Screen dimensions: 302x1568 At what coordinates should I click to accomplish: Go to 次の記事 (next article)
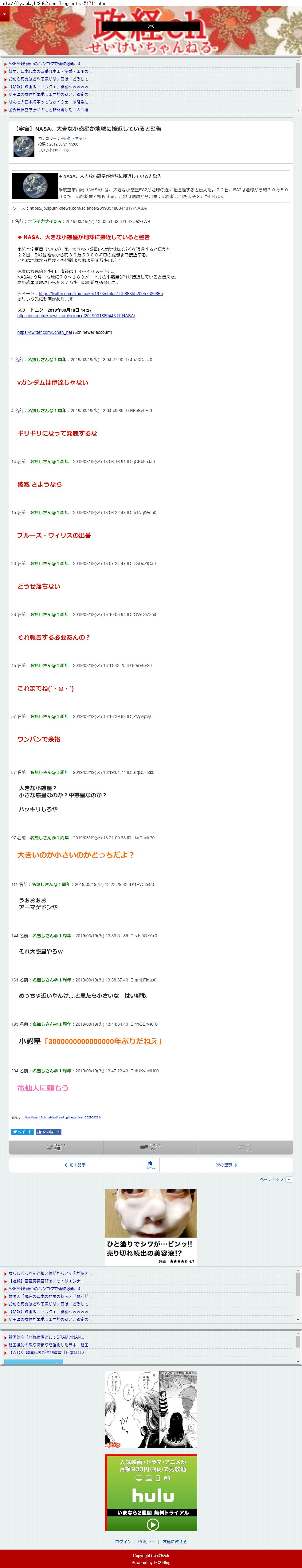226,1165
